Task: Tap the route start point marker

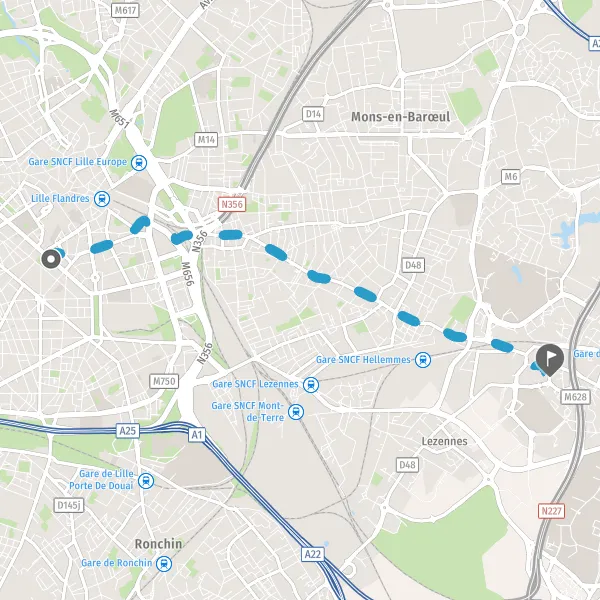Action: pos(51,259)
